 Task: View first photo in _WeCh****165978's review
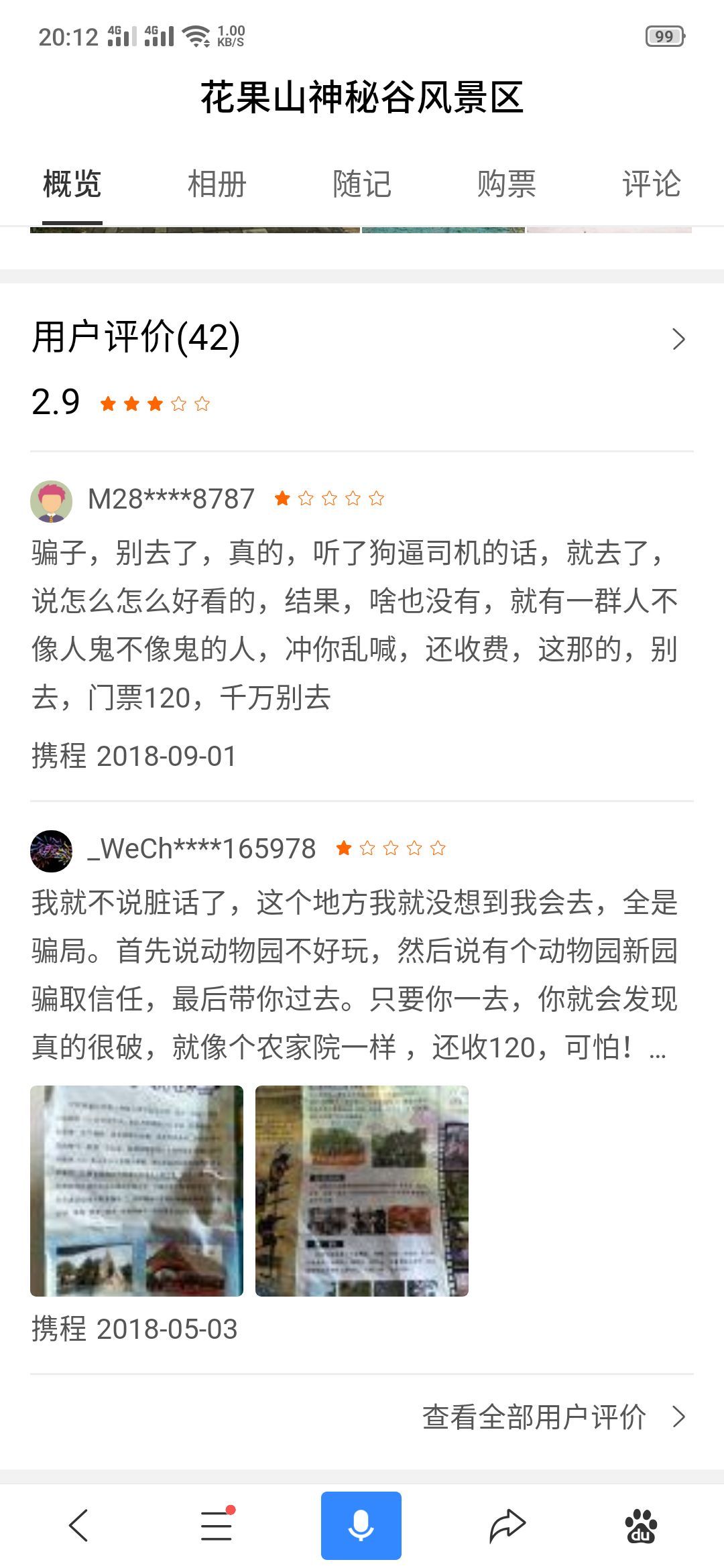137,1191
